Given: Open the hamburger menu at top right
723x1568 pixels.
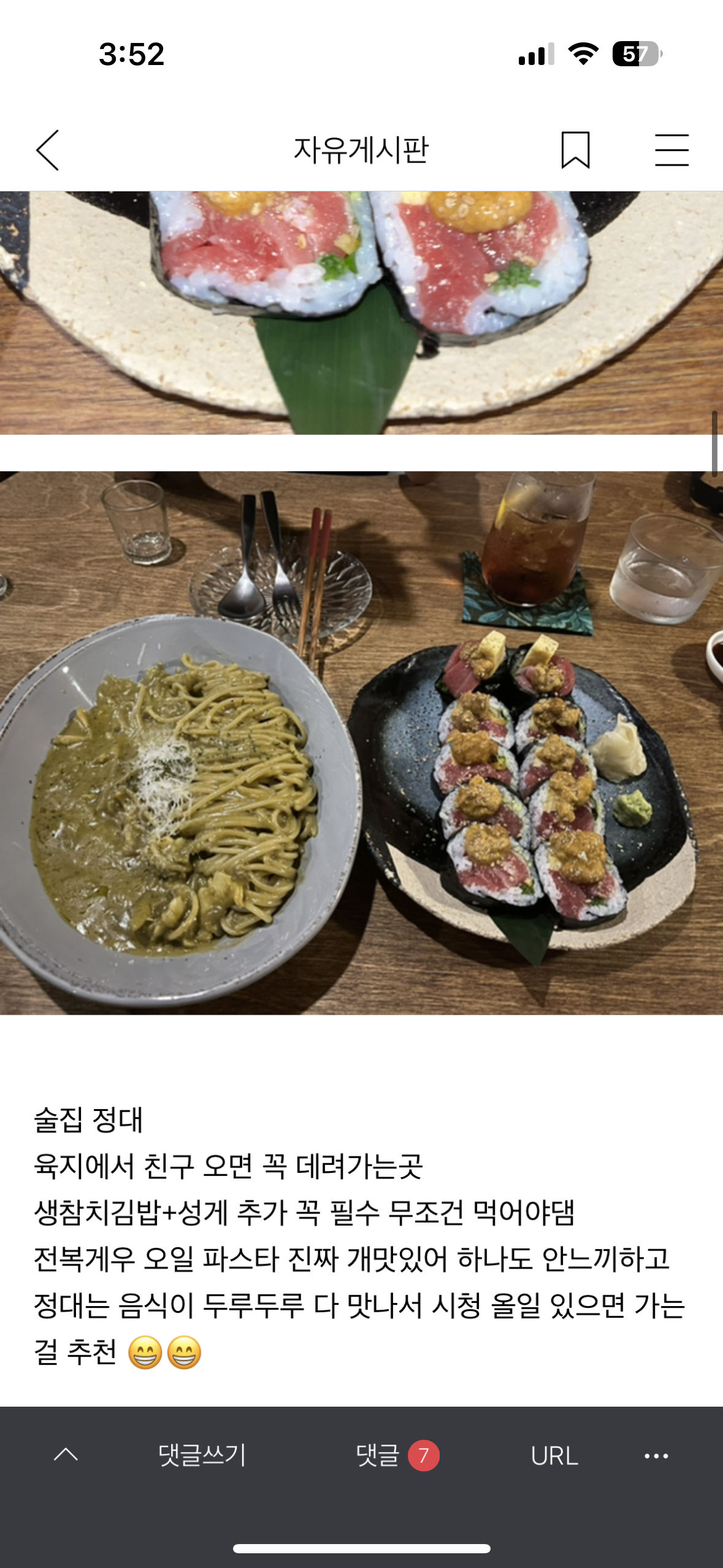Looking at the screenshot, I should tap(671, 150).
